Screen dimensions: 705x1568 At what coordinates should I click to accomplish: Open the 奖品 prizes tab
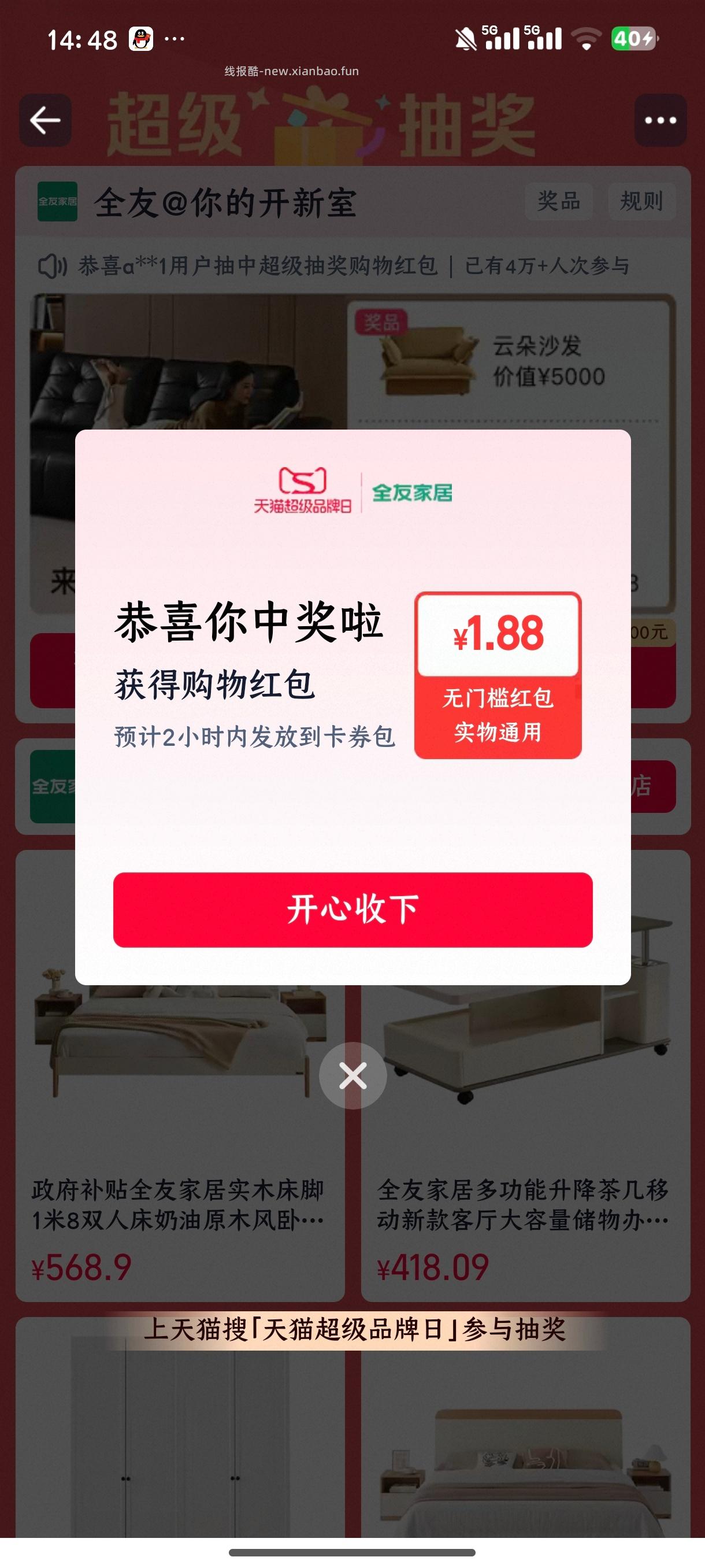coord(559,201)
